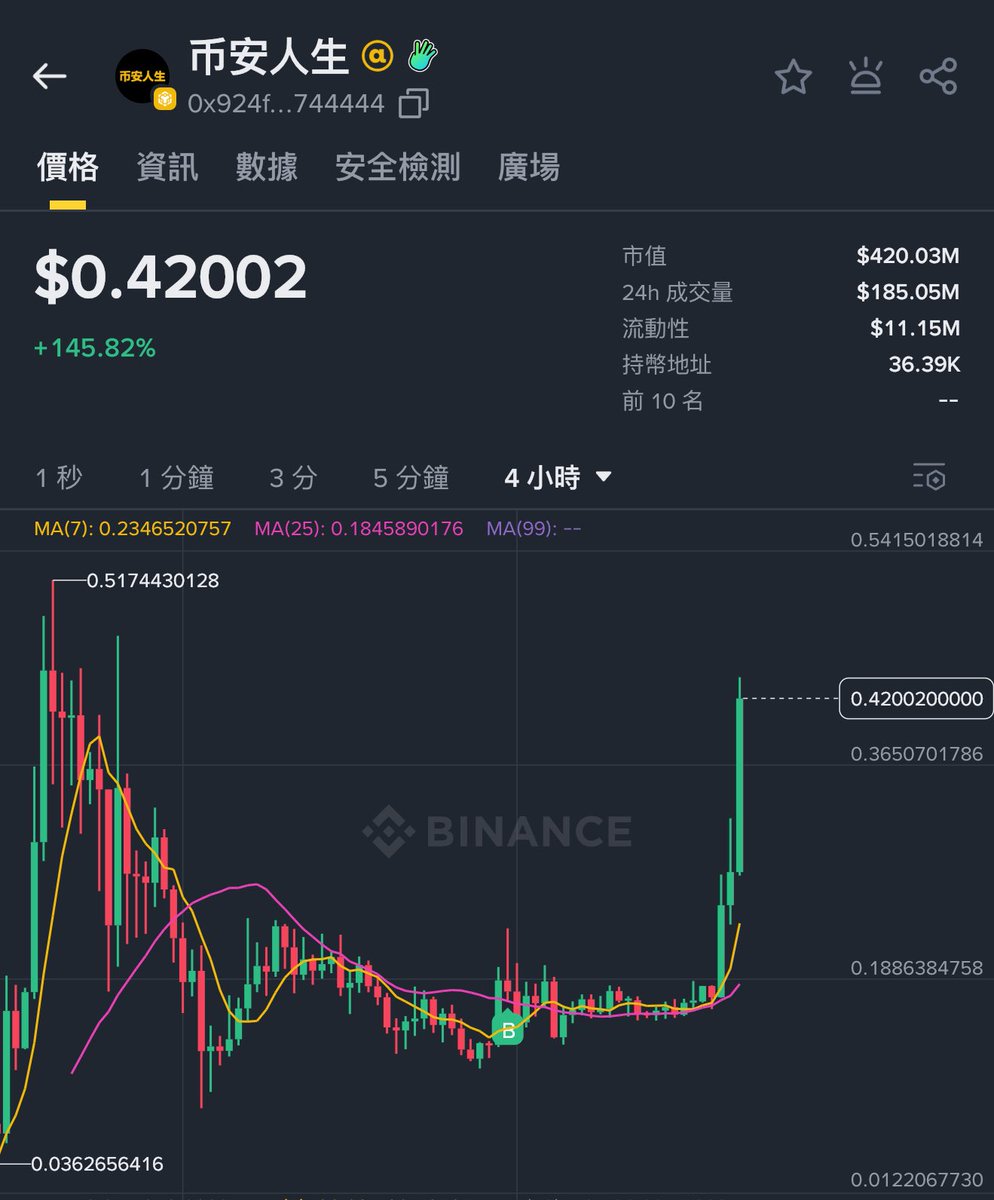Select the 1 分鐘 chart interval
The height and width of the screenshot is (1200, 994).
pos(176,478)
